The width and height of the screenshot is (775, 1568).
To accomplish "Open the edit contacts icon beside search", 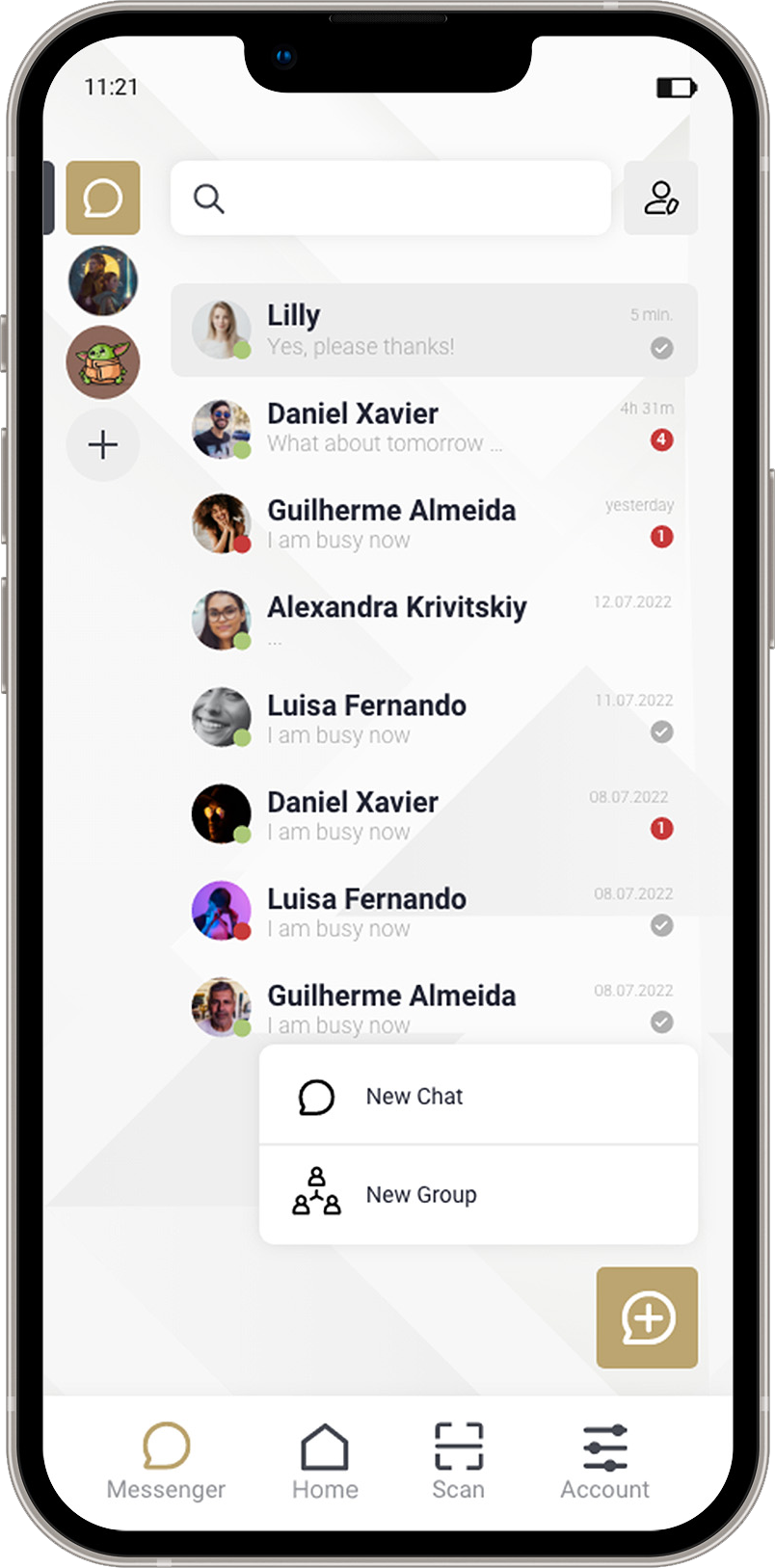I will [x=660, y=199].
